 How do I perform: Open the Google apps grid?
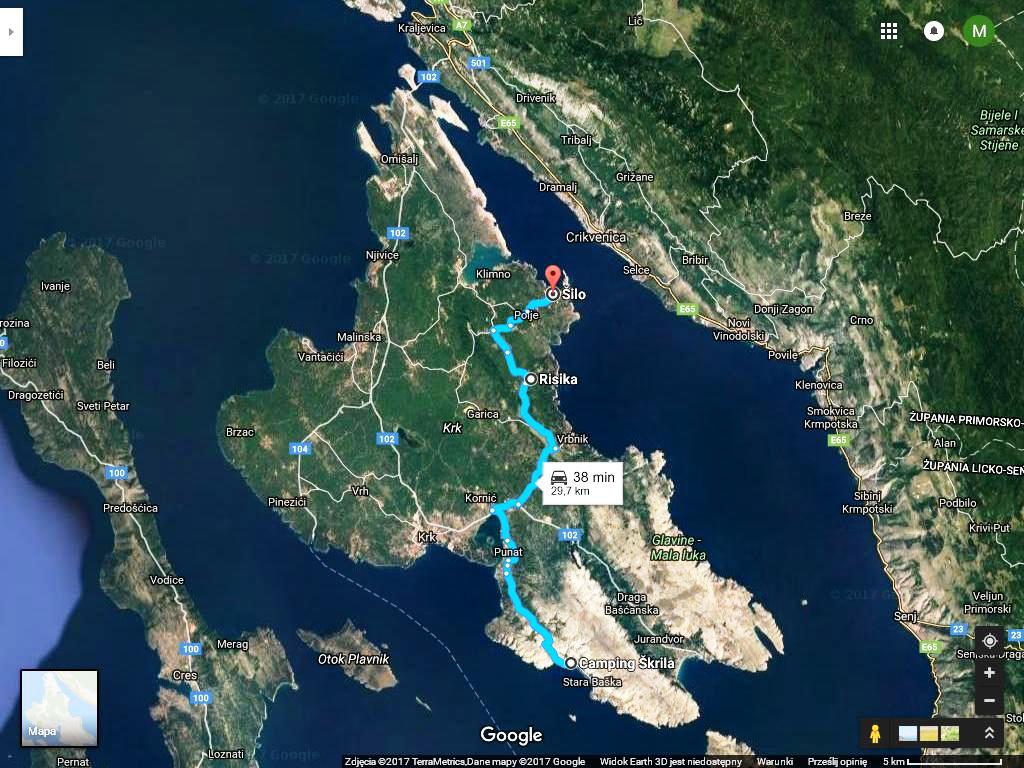(x=888, y=31)
